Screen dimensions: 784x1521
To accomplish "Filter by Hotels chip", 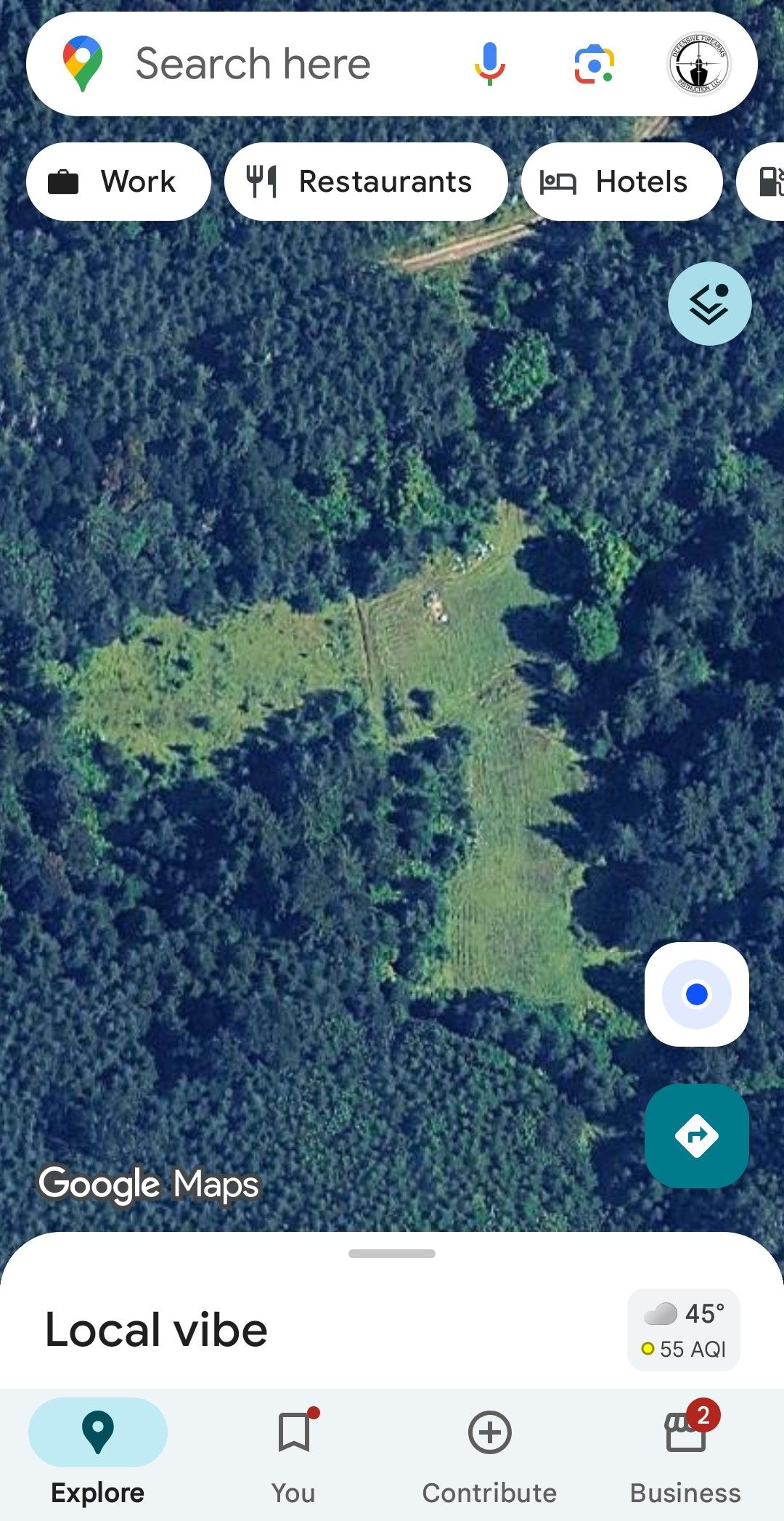I will (x=622, y=182).
